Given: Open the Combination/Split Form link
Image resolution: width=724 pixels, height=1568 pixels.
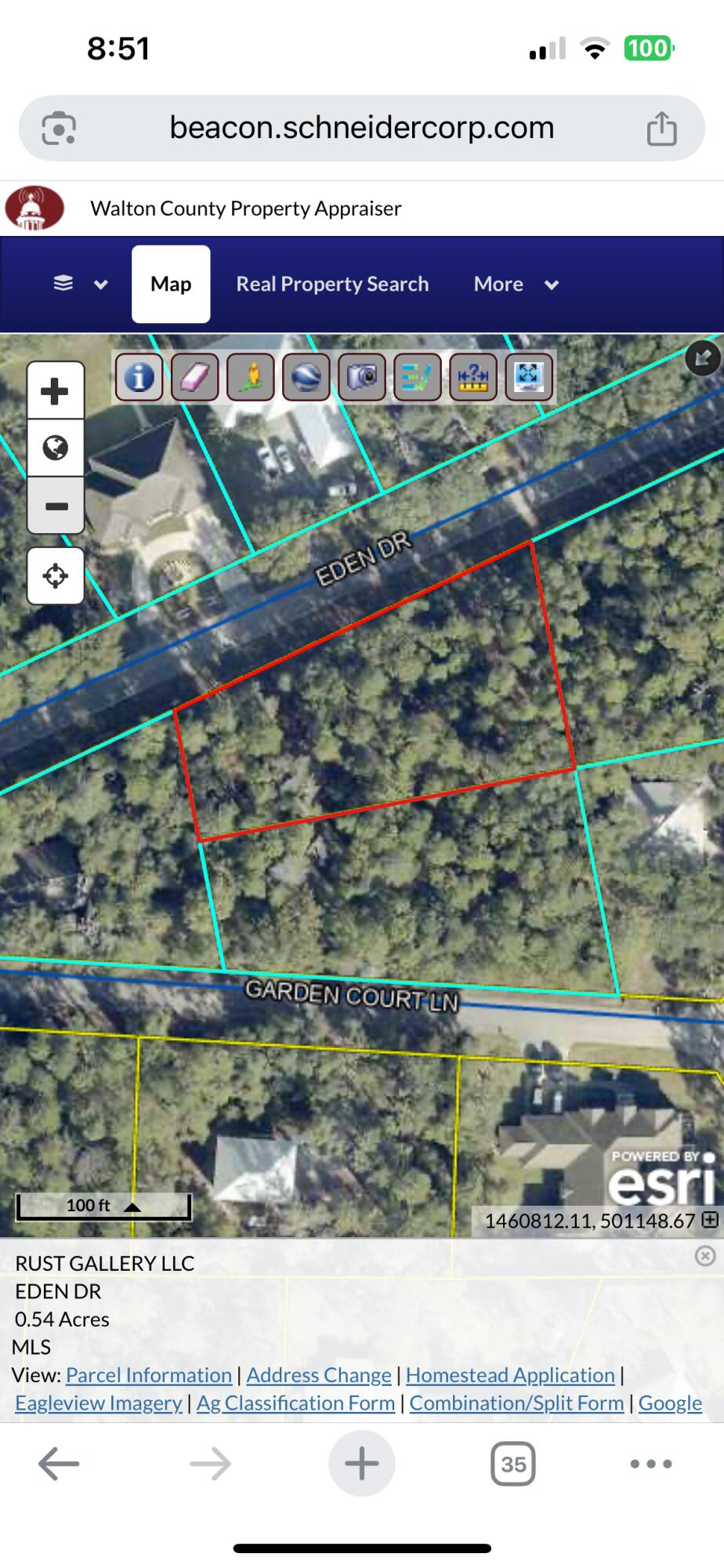Looking at the screenshot, I should (x=516, y=1403).
